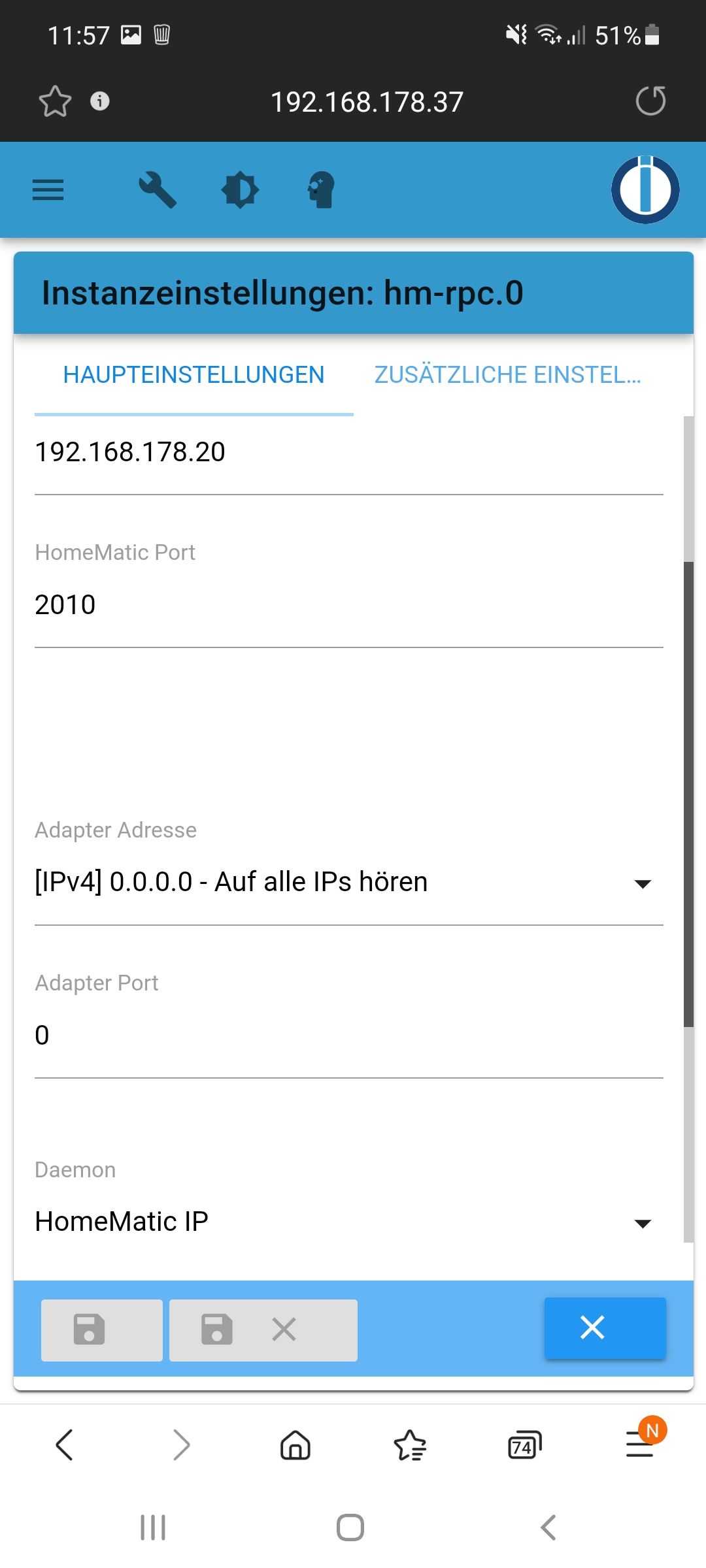This screenshot has width=706, height=1568.
Task: Open the gear settings icon in toolbar
Action: 240,189
